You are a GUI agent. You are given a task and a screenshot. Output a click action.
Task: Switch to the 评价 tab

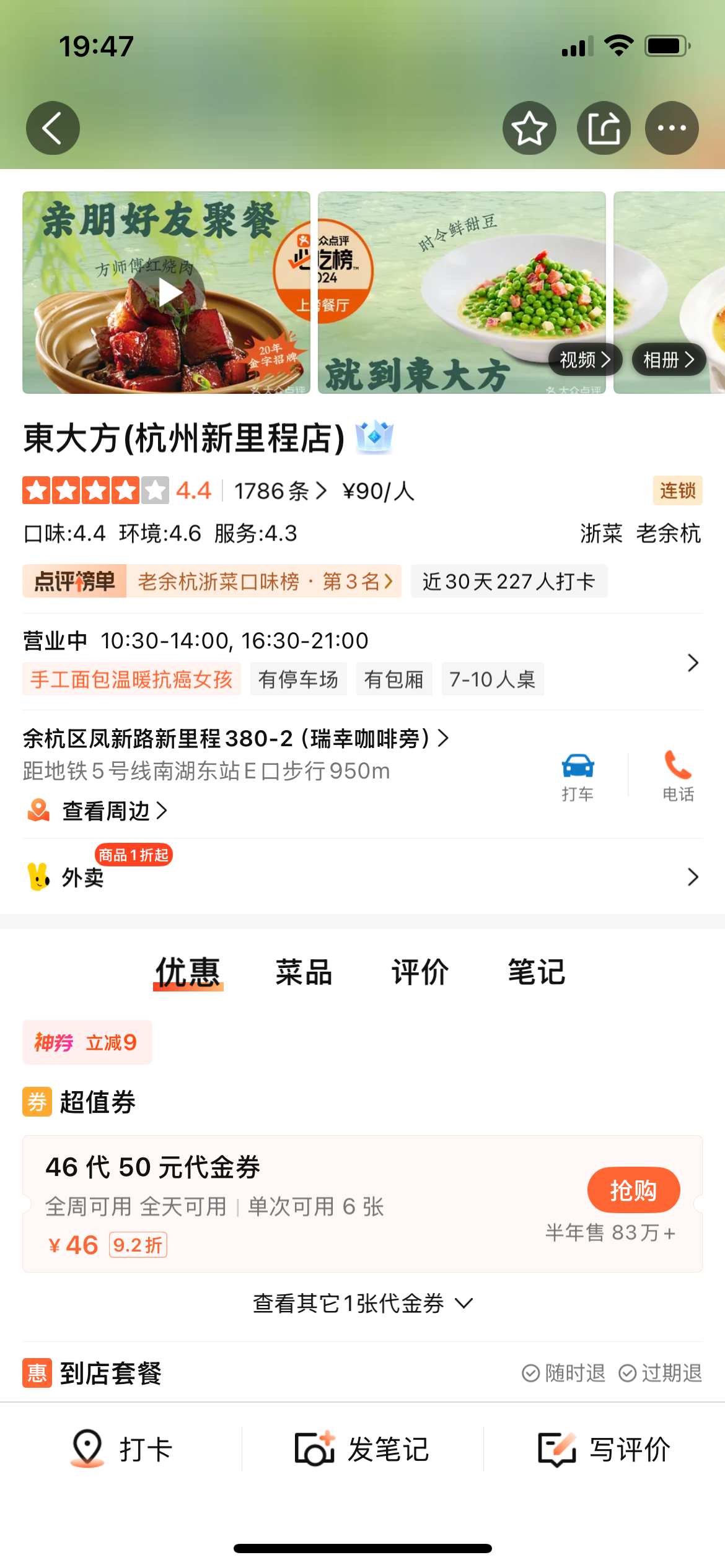(x=420, y=972)
